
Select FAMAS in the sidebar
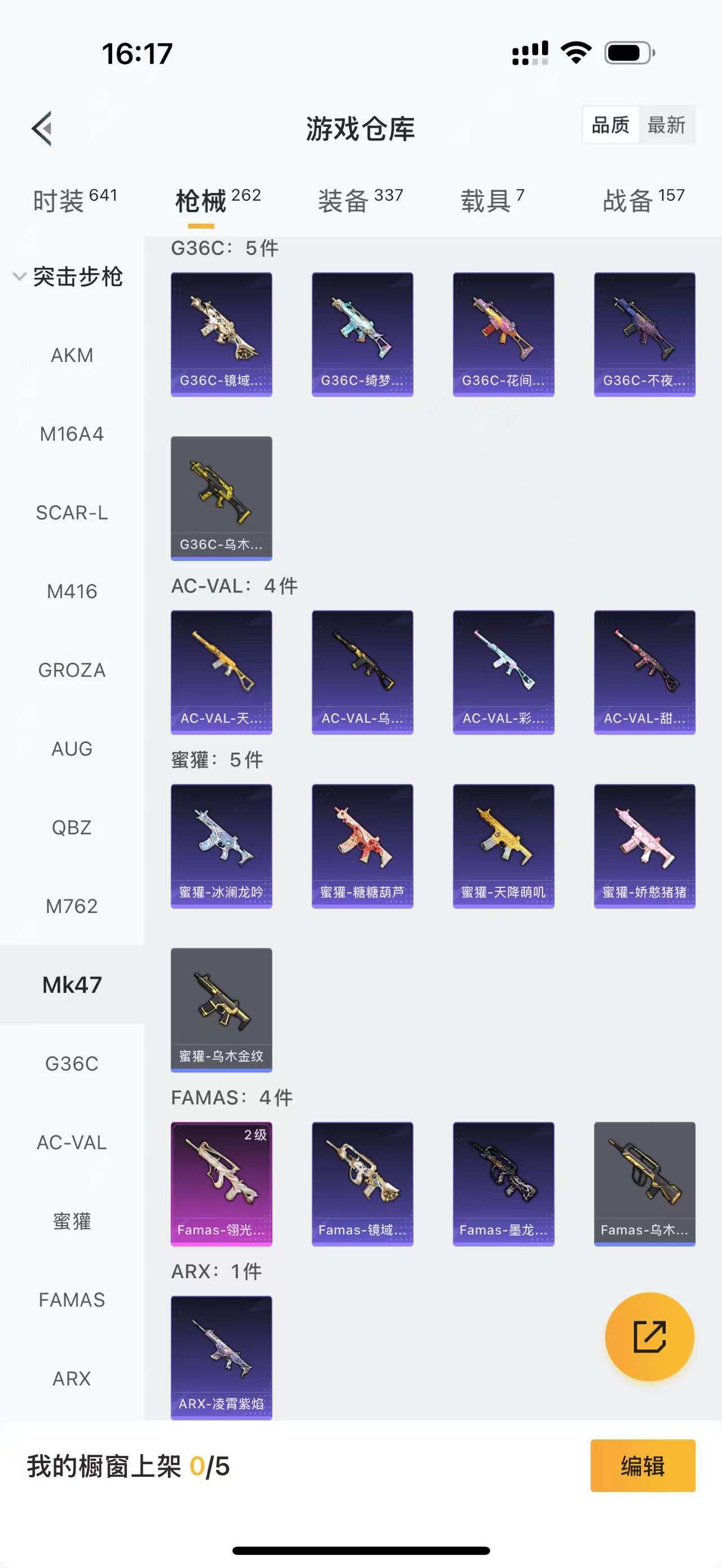(x=72, y=1300)
